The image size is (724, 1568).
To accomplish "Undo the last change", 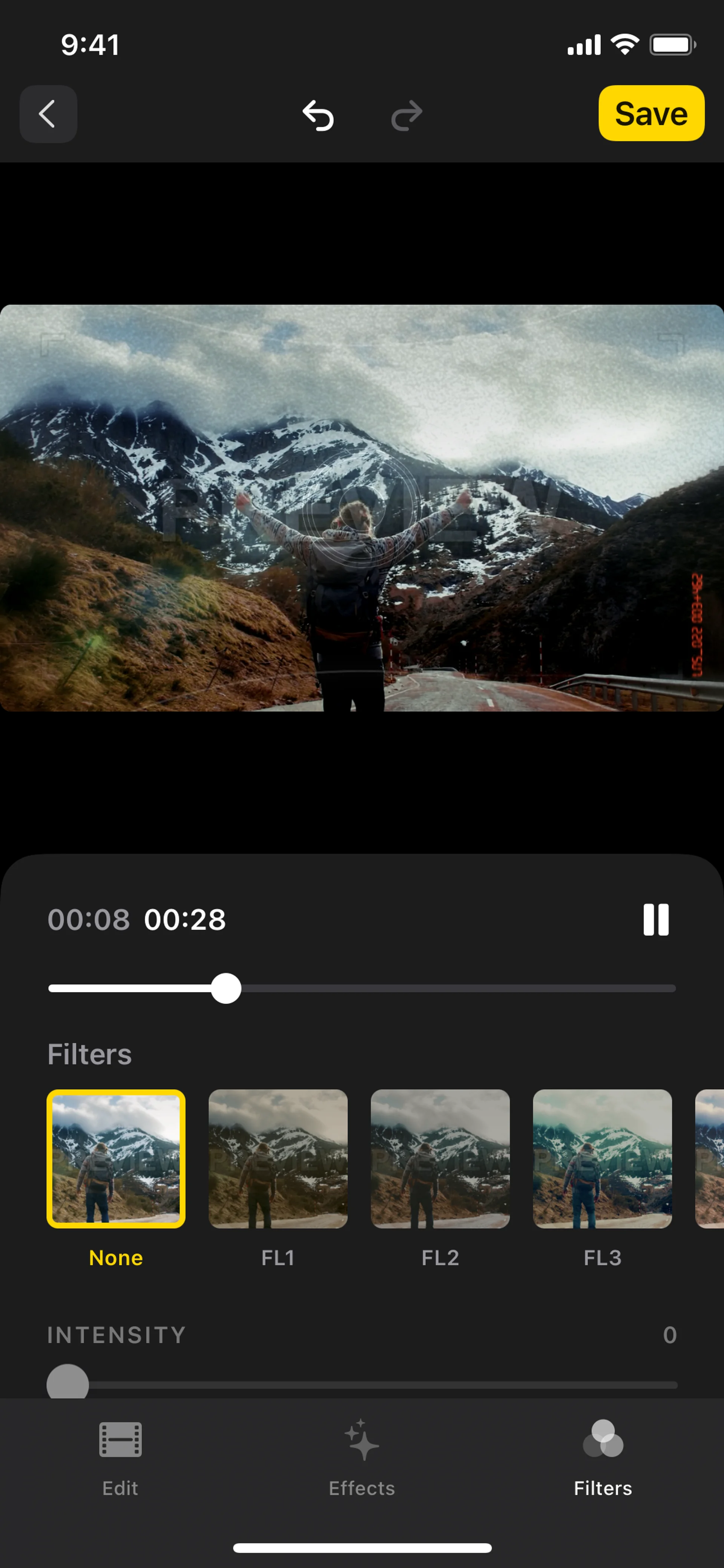I will 318,115.
